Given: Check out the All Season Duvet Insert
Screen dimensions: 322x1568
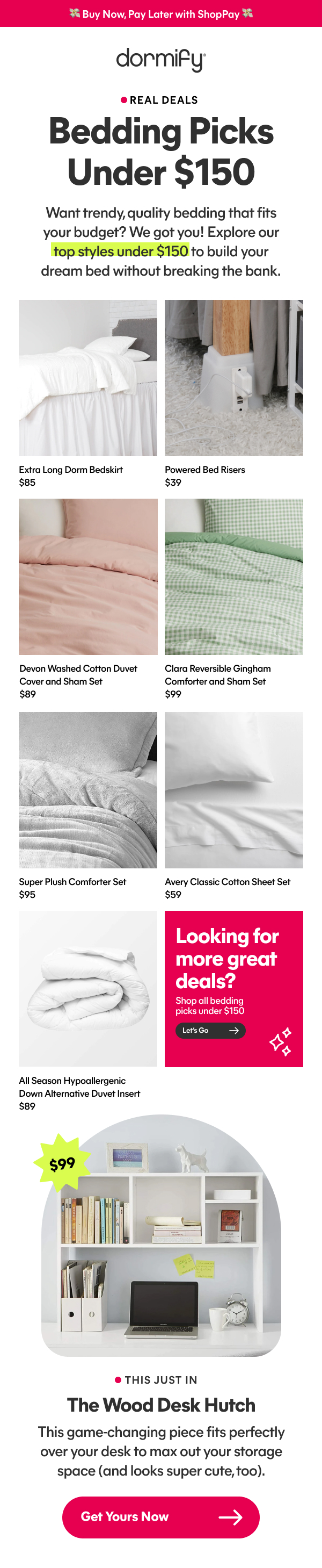Looking at the screenshot, I should click(88, 988).
